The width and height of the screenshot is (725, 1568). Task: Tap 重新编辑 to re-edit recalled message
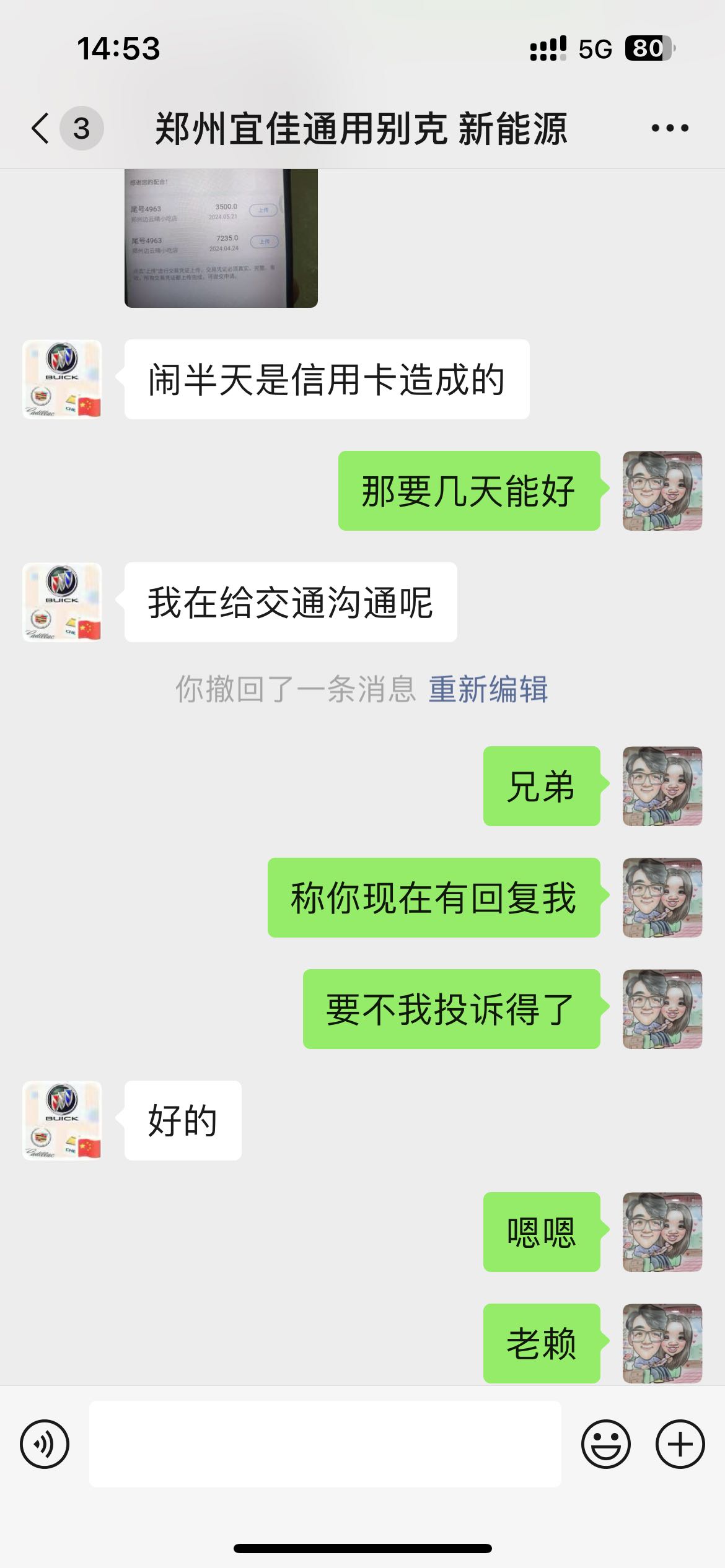pos(488,689)
